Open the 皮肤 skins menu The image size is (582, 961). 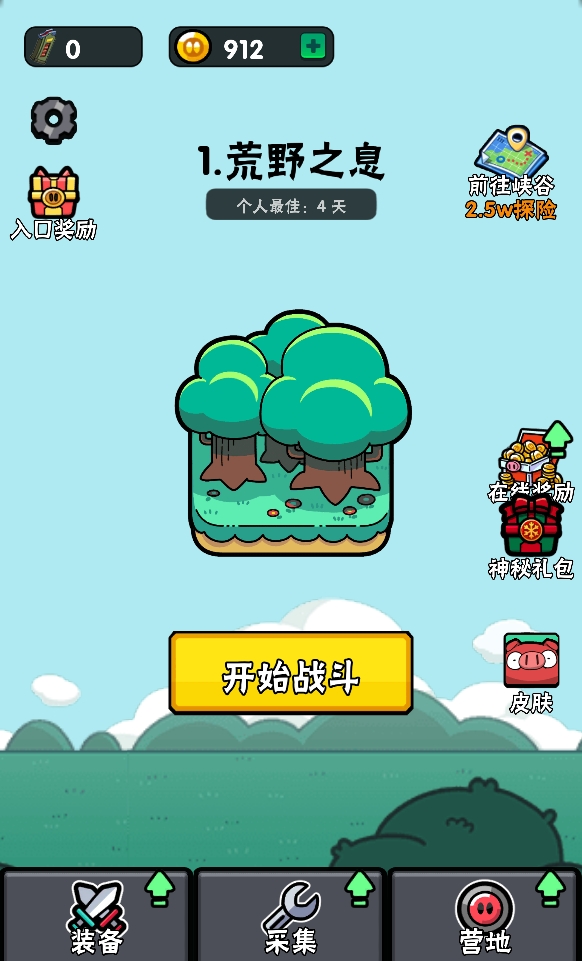pos(531,674)
